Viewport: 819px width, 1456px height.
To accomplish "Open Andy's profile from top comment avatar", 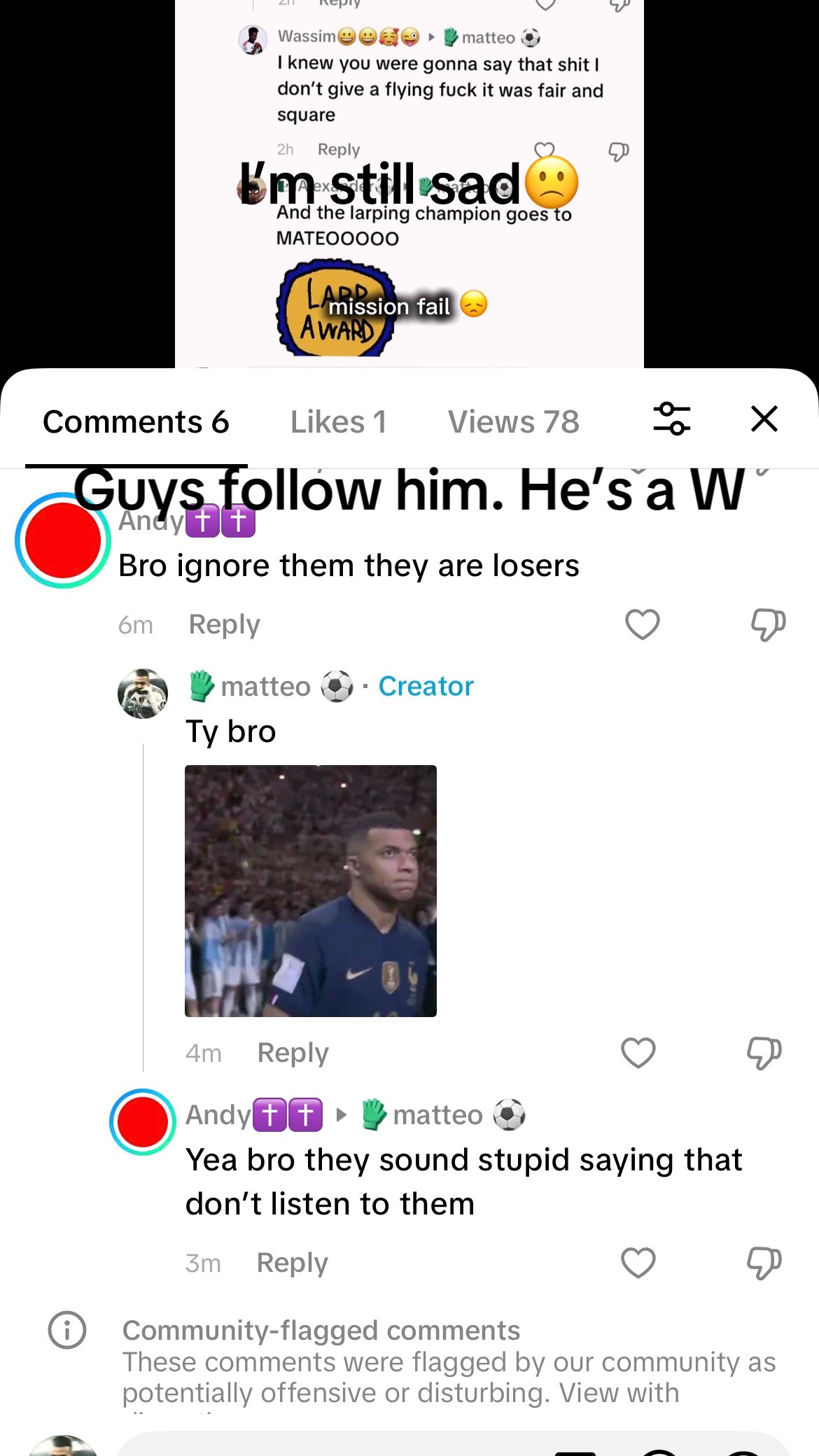I will click(63, 540).
